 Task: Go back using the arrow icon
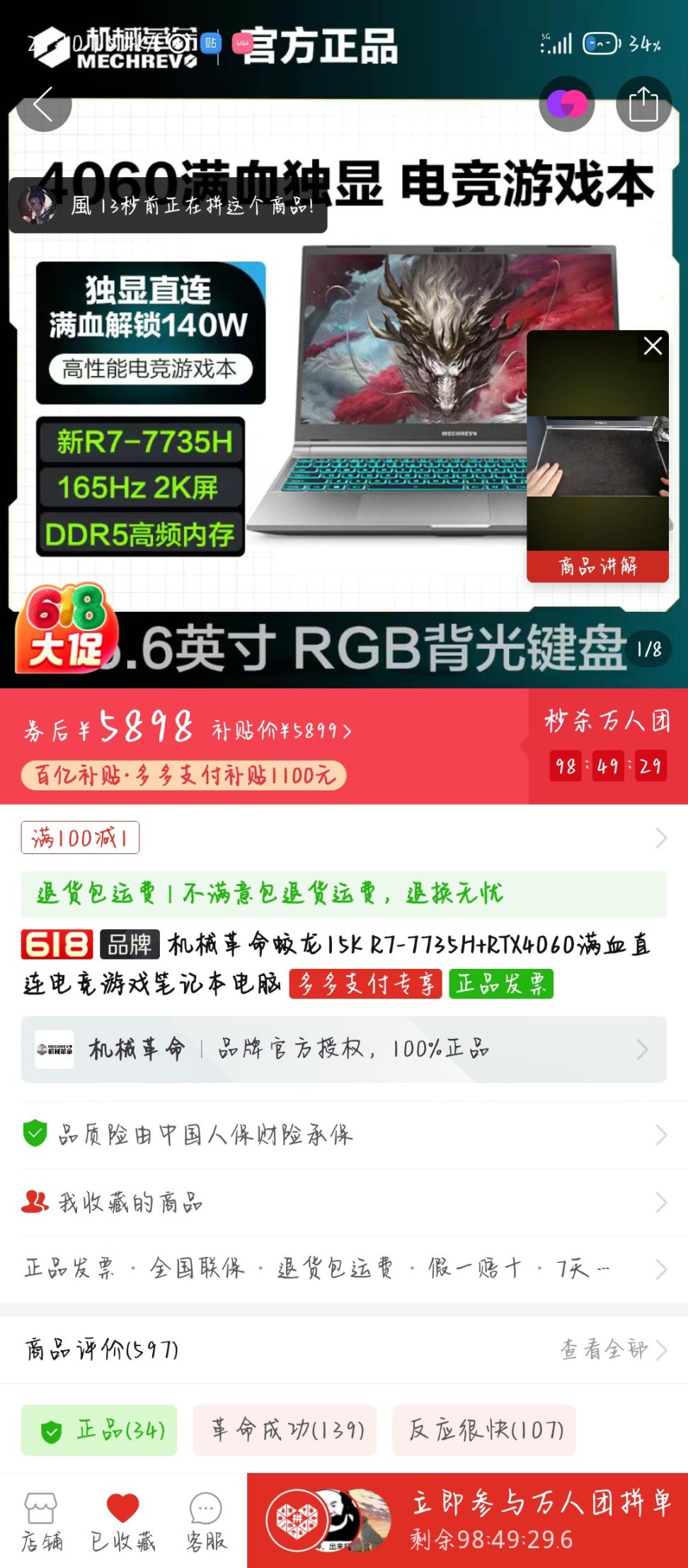[43, 106]
